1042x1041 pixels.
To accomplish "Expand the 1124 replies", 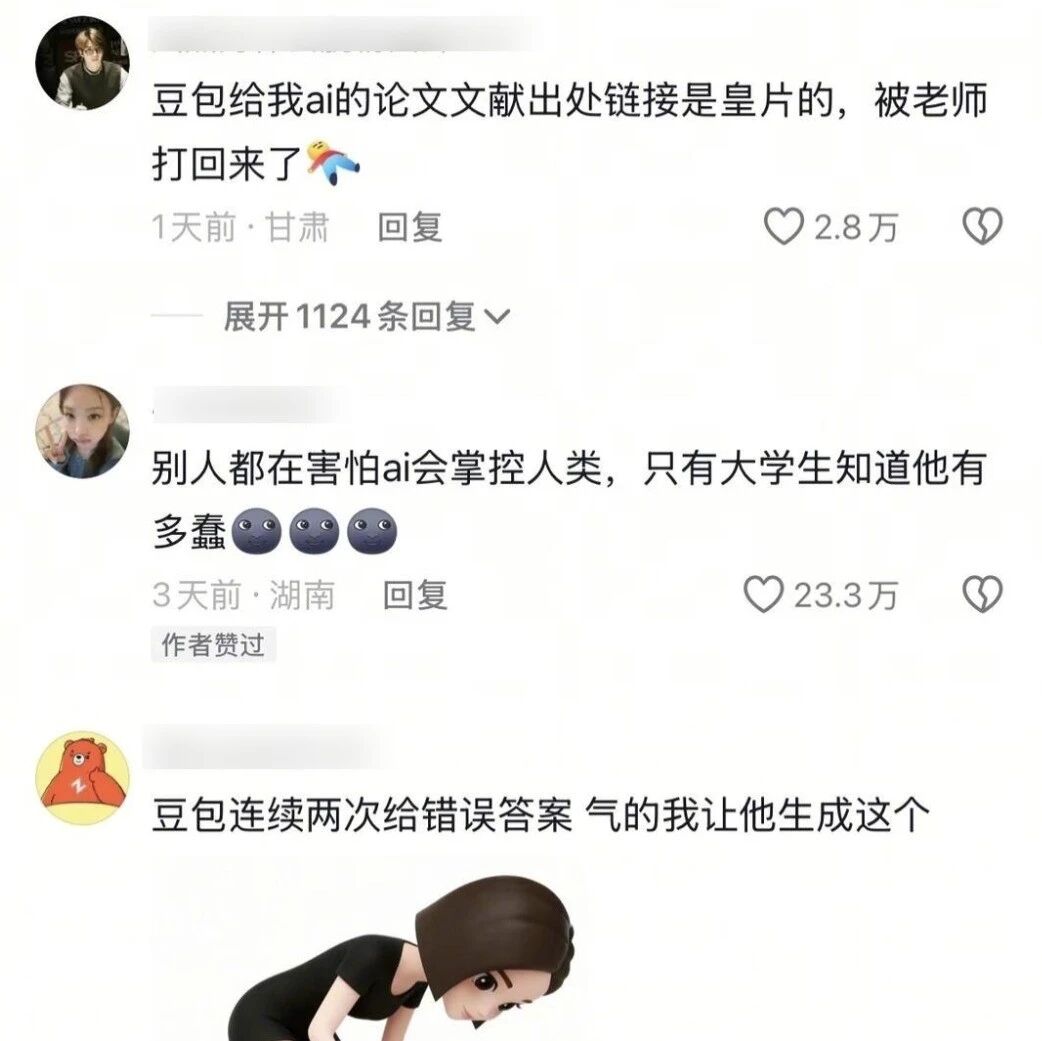I will [366, 317].
